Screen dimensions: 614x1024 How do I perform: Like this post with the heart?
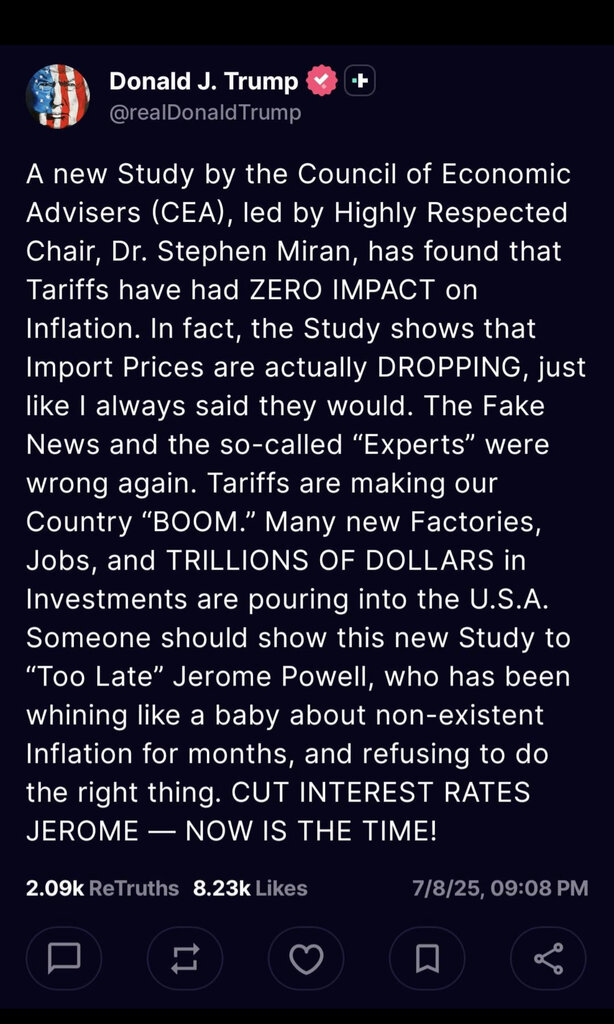click(x=306, y=958)
